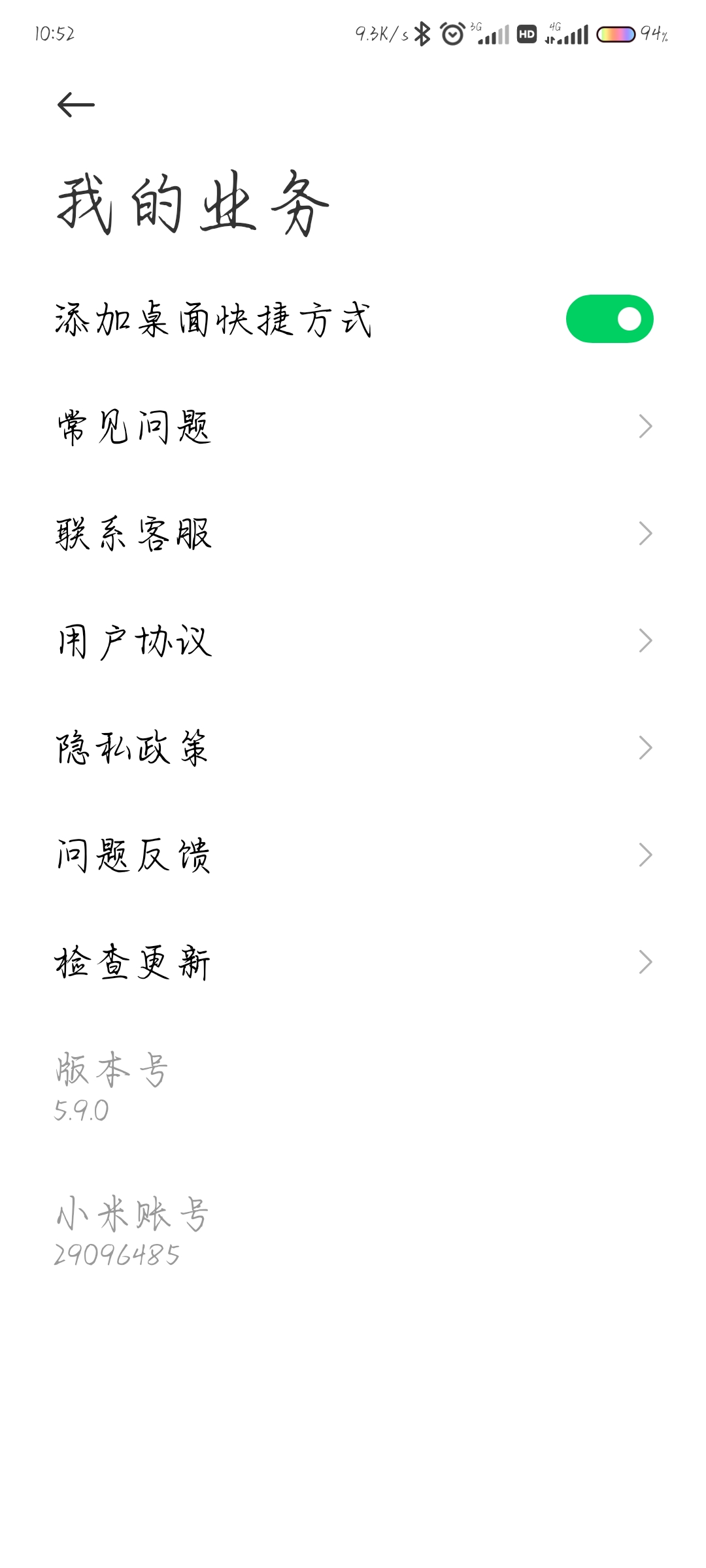This screenshot has width=706, height=1568.
Task: Tap 检查更新 to check for updates
Action: pos(353,962)
